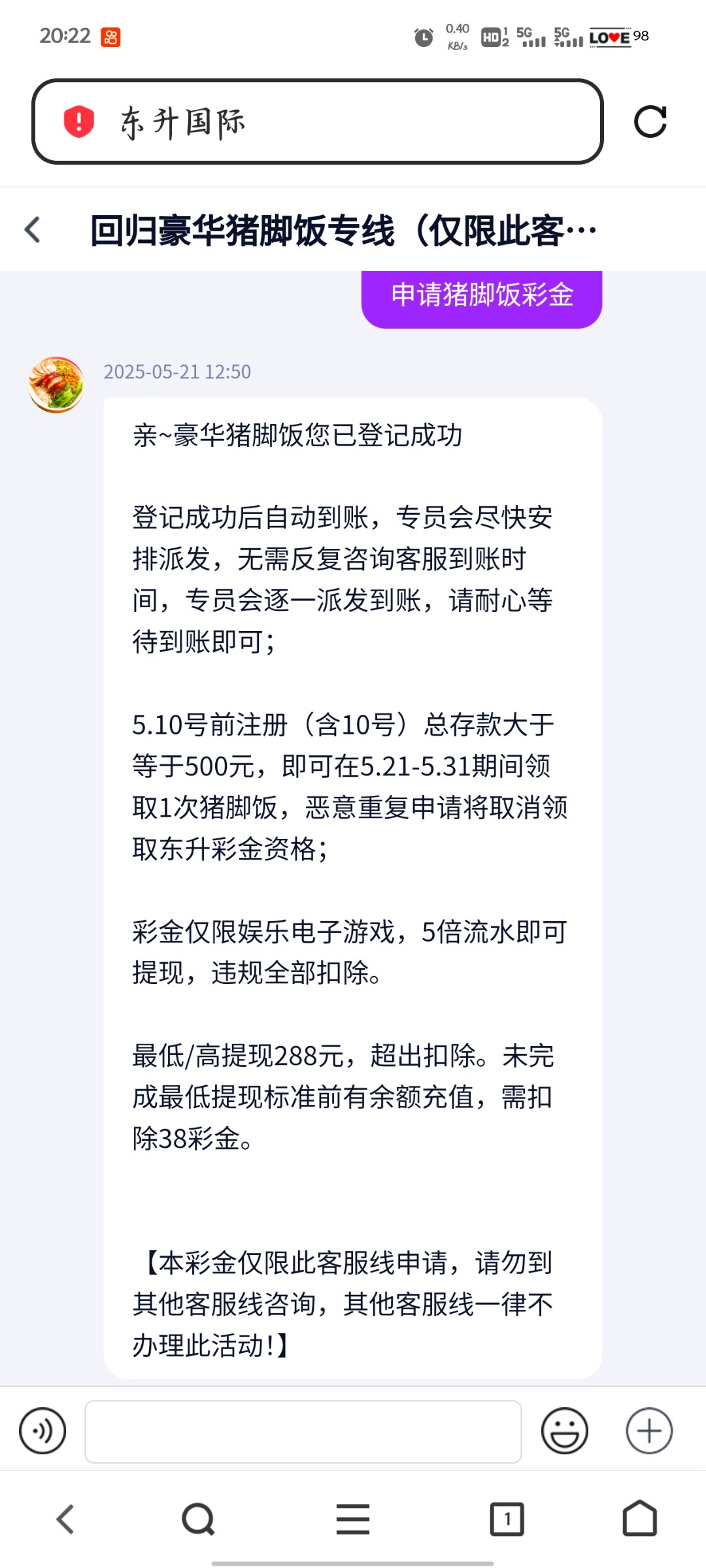The image size is (706, 1568).
Task: Go to the browser home page
Action: [639, 1518]
